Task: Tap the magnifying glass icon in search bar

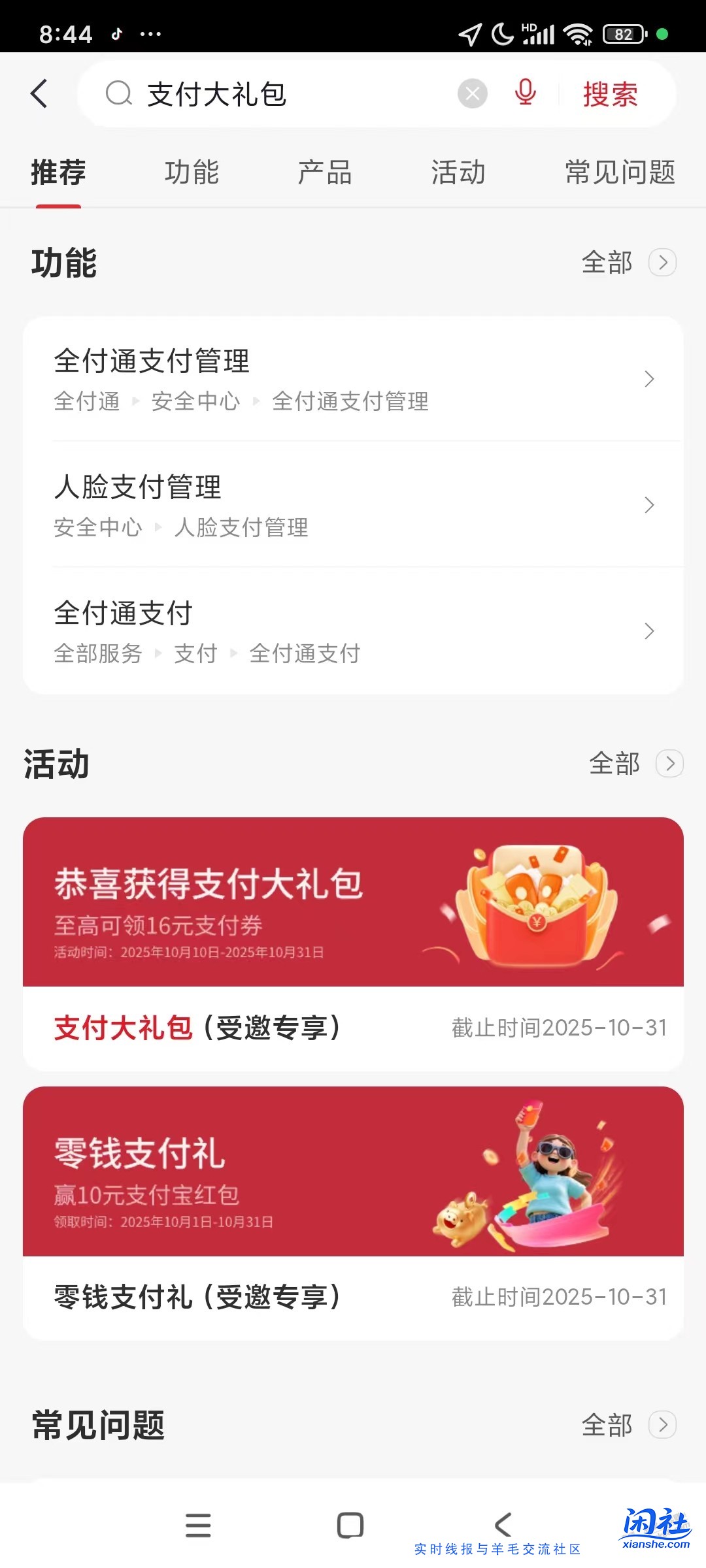Action: (118, 93)
